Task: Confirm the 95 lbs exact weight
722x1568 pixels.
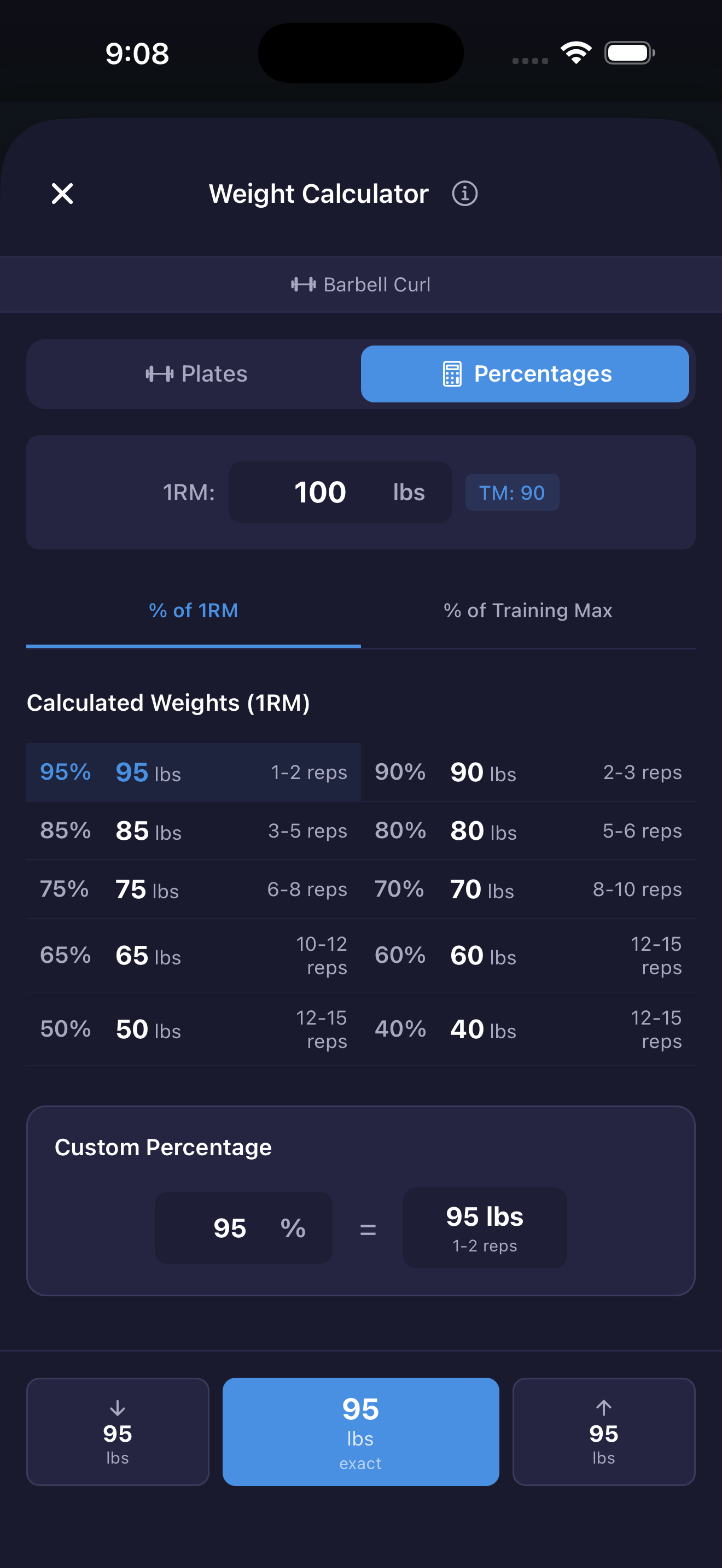Action: click(360, 1432)
